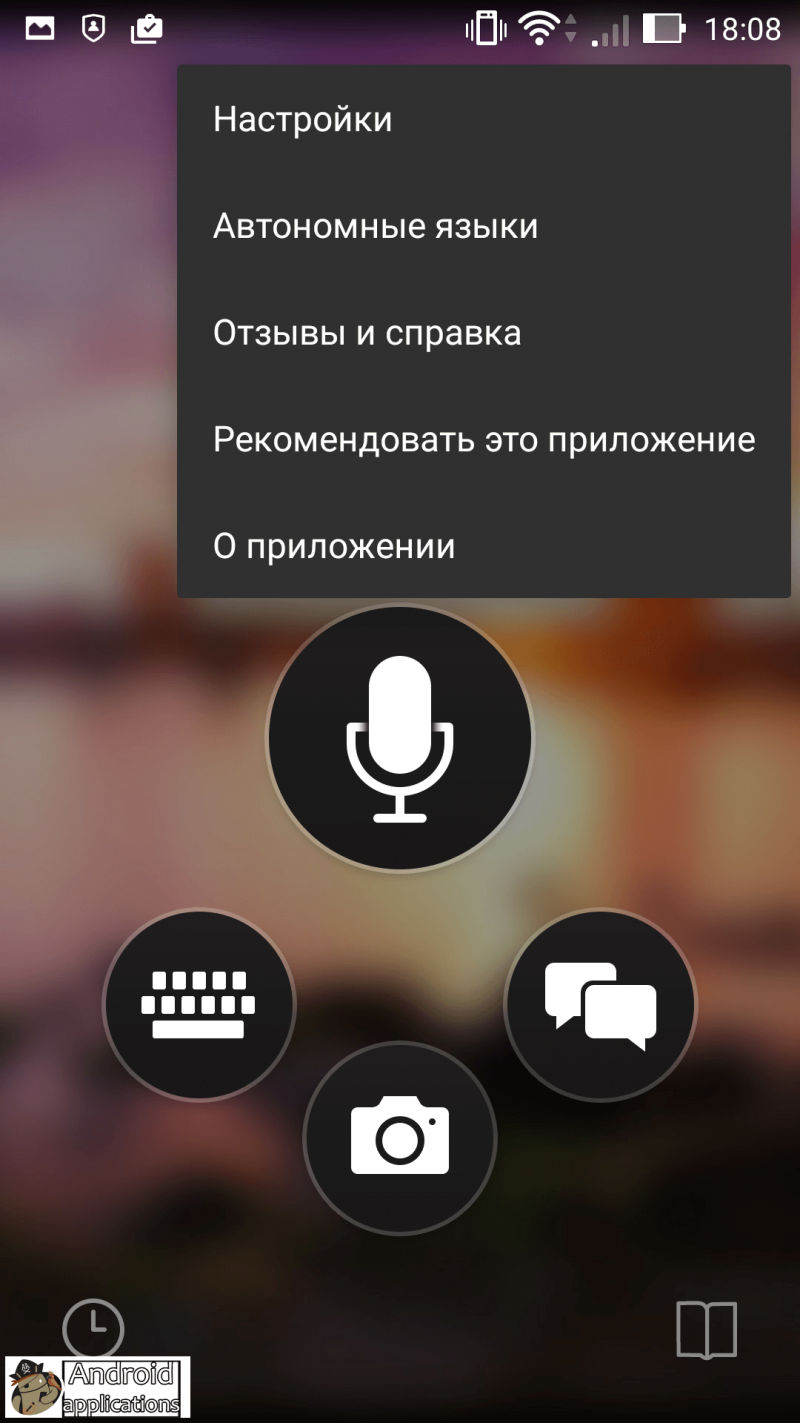Open the phrasebook icon

click(706, 1330)
